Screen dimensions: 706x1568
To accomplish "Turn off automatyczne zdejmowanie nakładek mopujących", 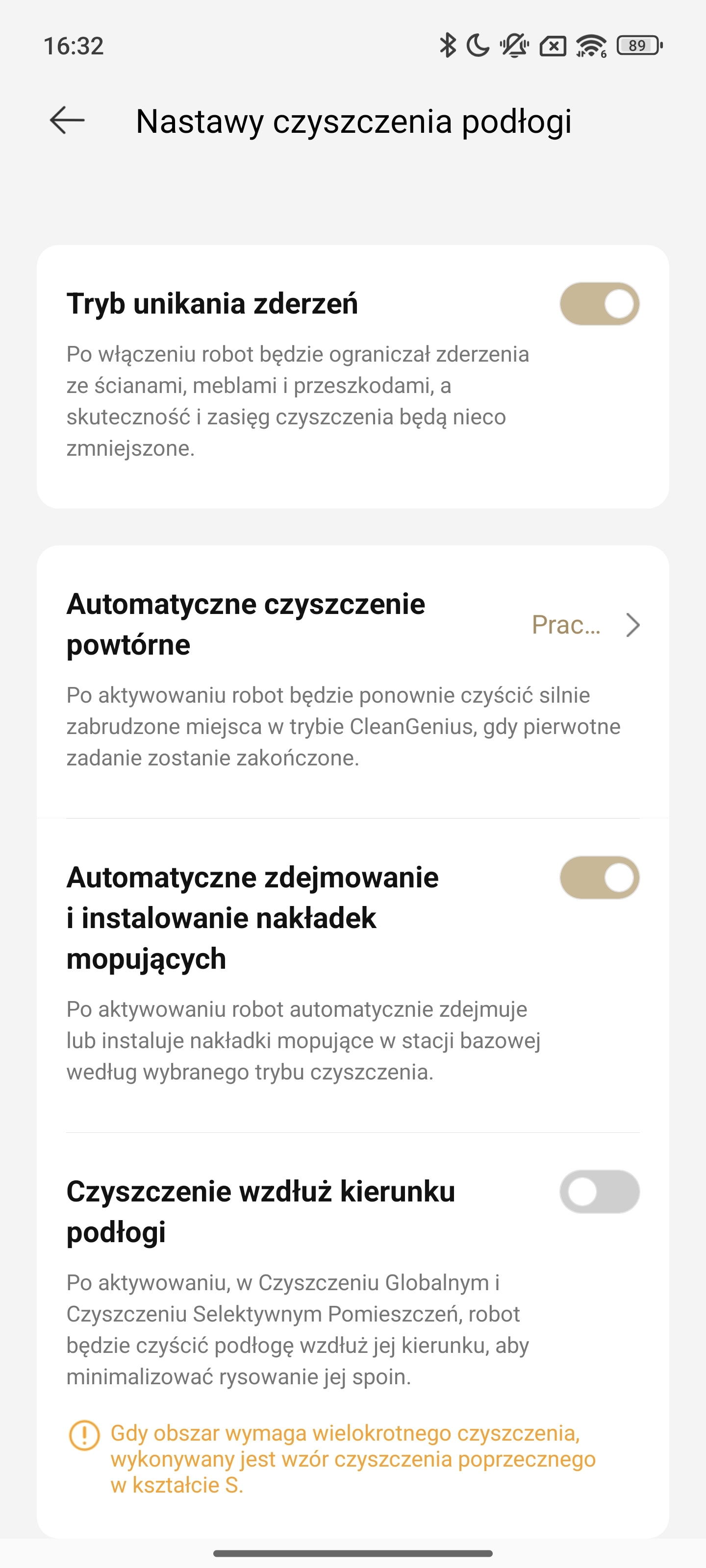I will click(x=600, y=878).
